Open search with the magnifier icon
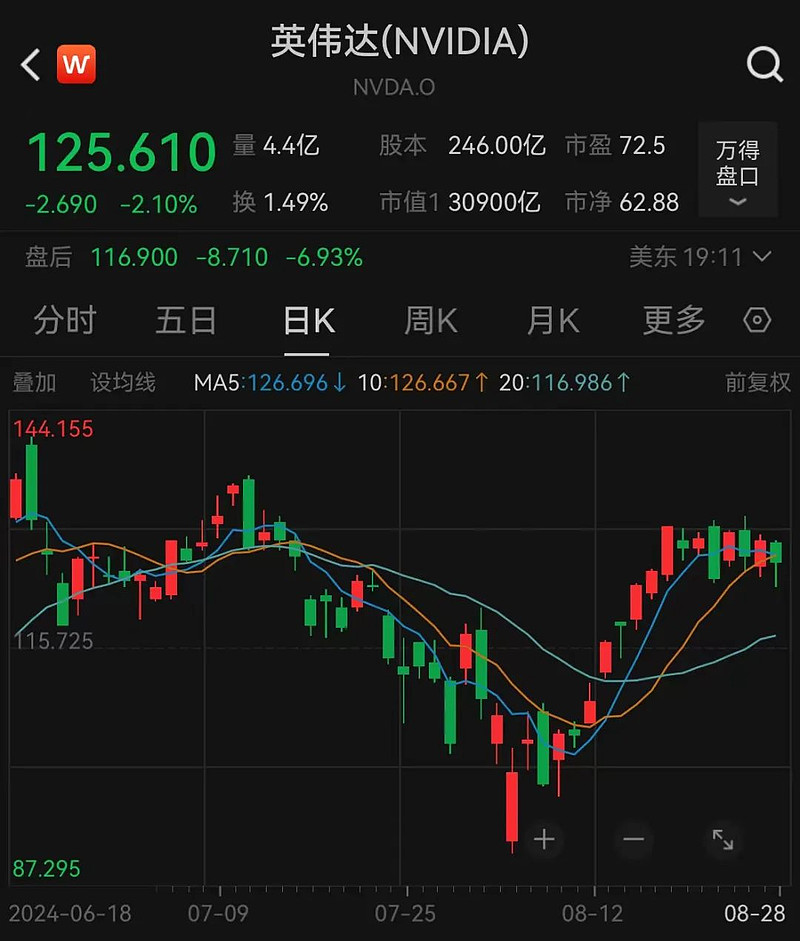 [765, 64]
